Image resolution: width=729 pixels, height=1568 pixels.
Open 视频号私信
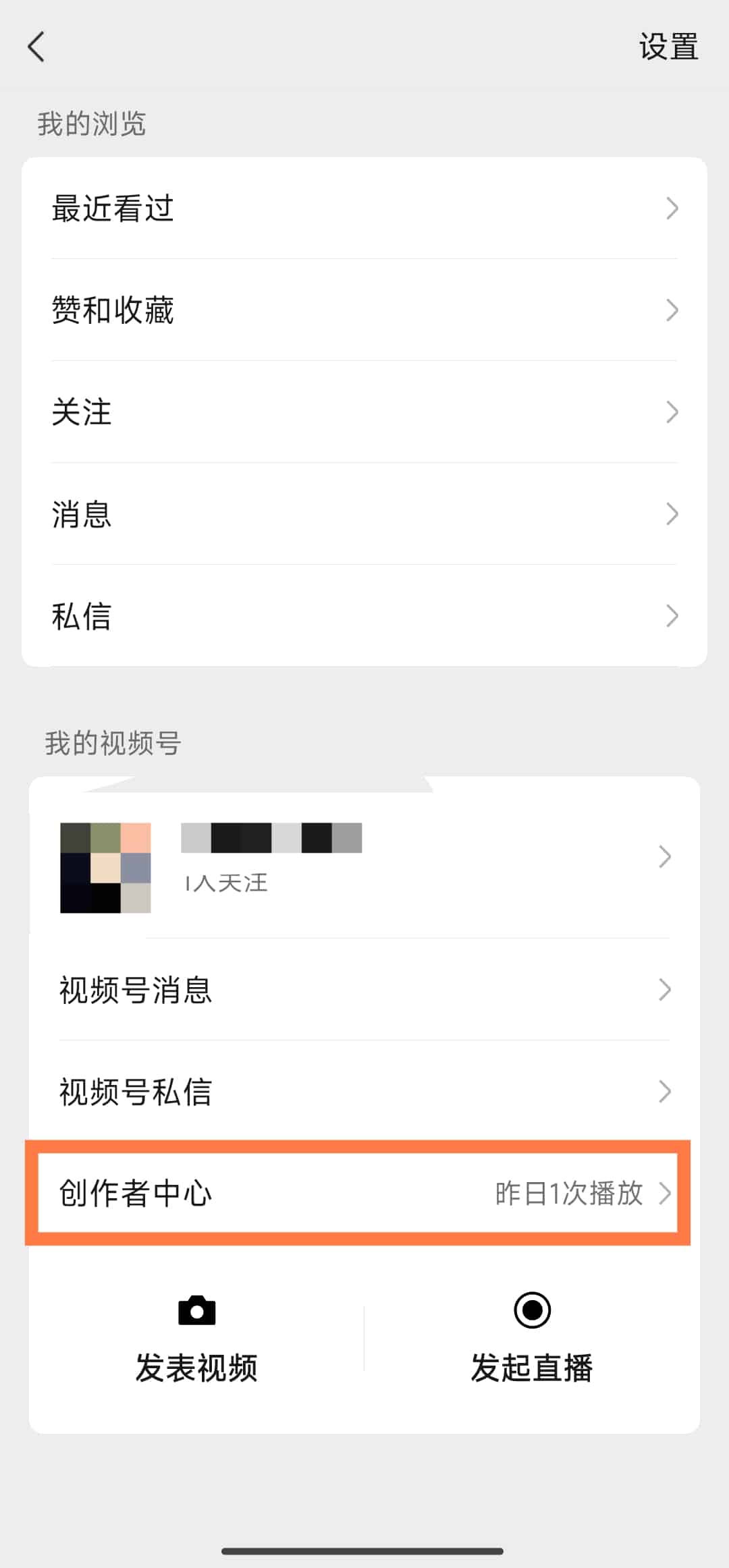(x=364, y=1091)
